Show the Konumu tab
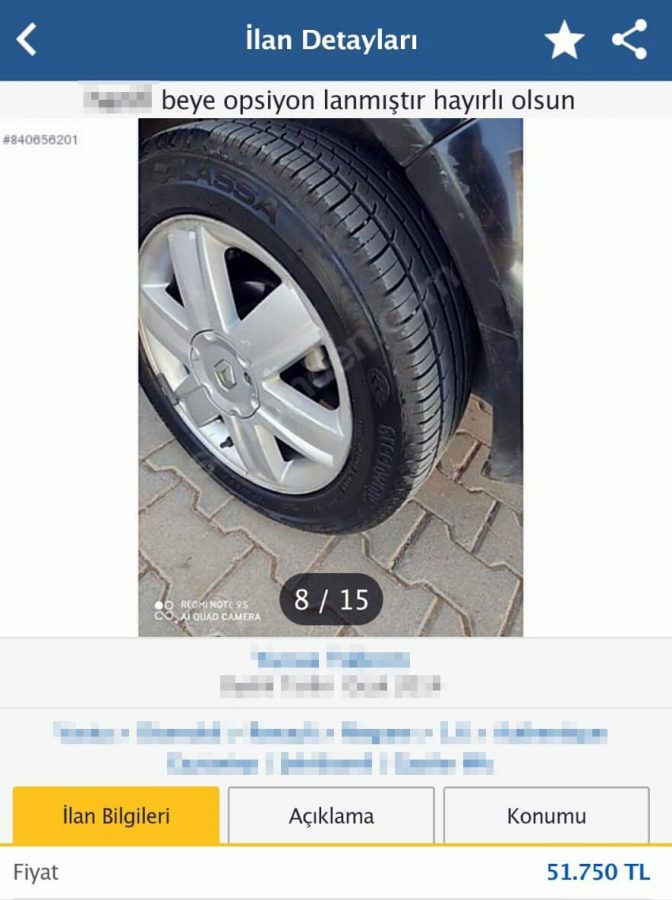The height and width of the screenshot is (900, 672). 546,816
